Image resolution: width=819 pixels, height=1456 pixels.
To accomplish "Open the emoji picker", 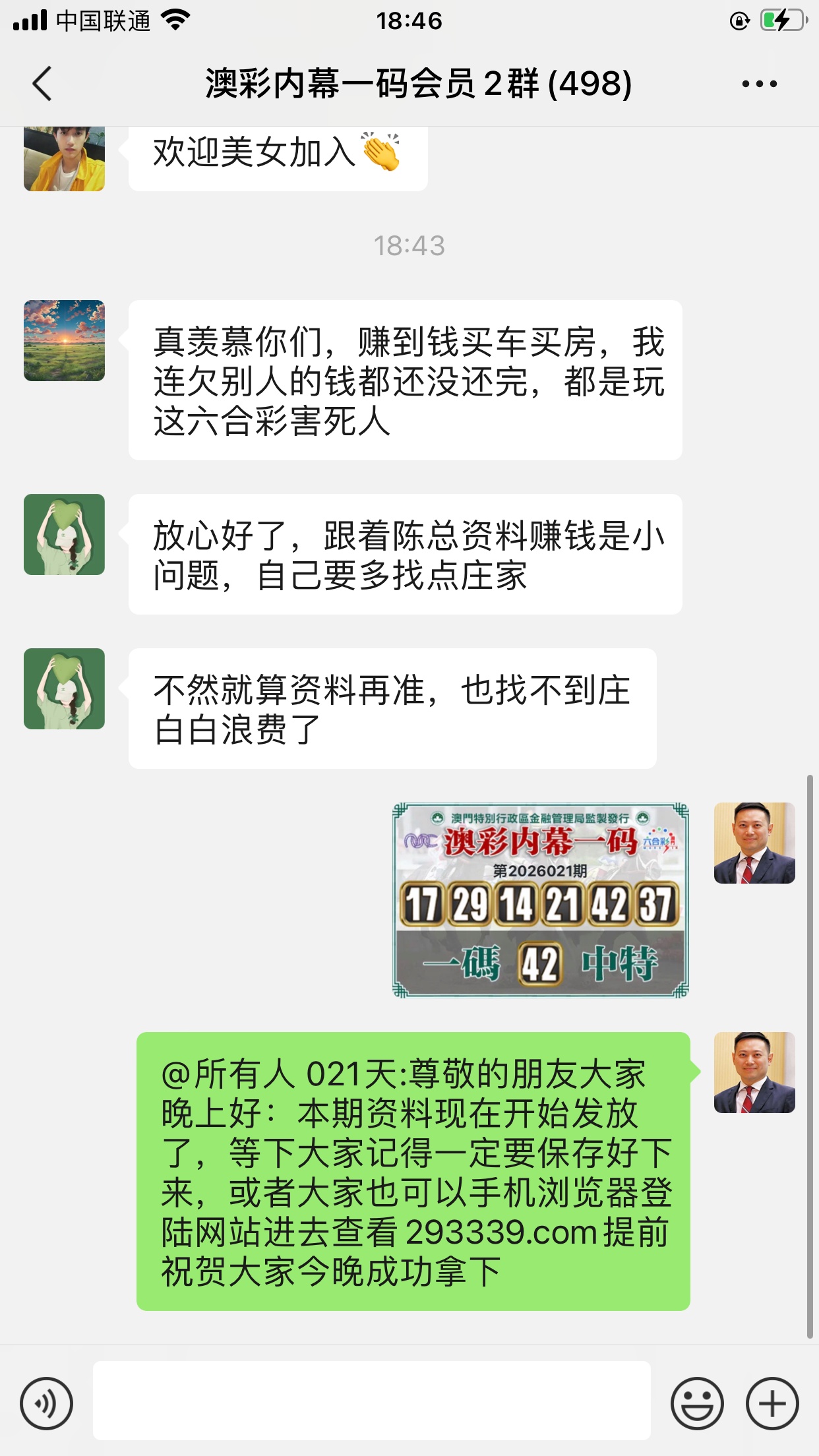I will pyautogui.click(x=696, y=1403).
